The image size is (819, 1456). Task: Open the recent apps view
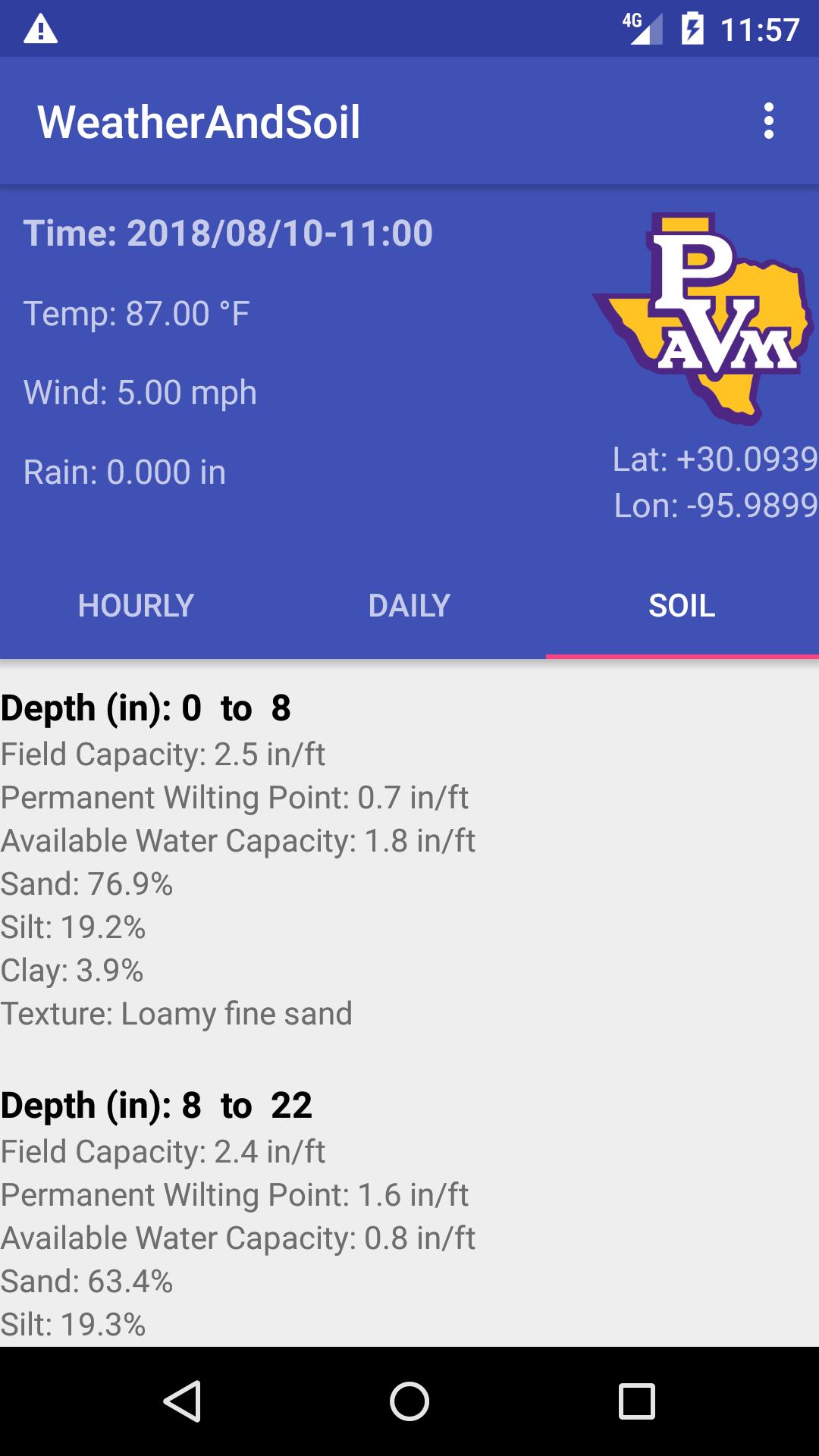tap(636, 1401)
